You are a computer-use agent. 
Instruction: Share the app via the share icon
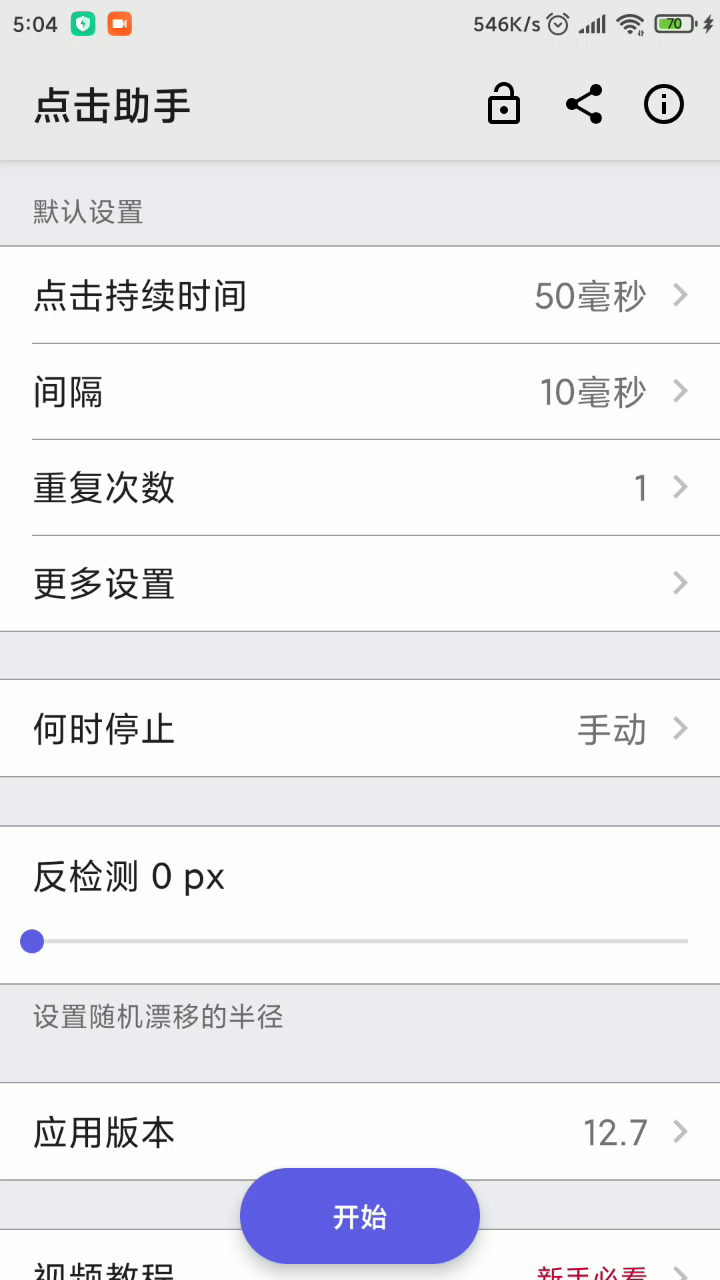(584, 104)
